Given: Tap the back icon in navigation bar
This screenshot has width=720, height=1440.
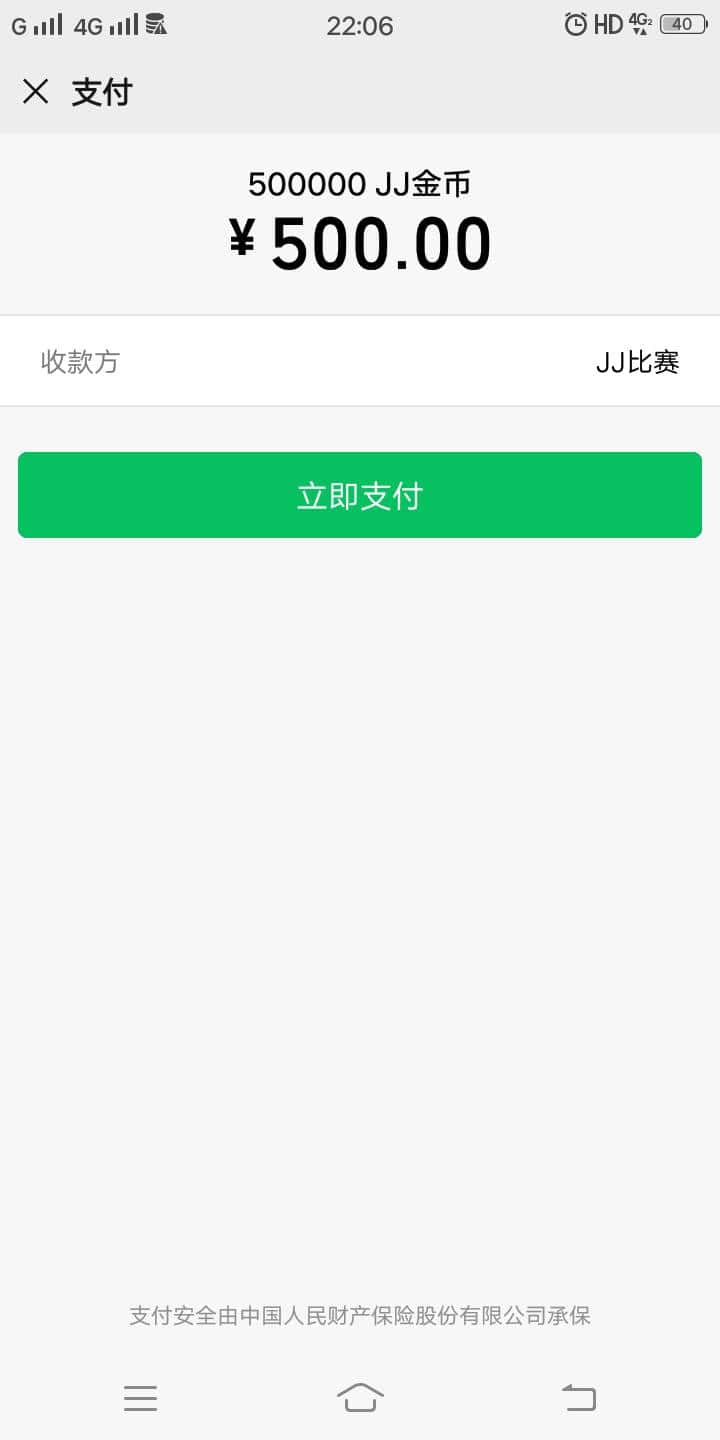Looking at the screenshot, I should coord(580,1397).
